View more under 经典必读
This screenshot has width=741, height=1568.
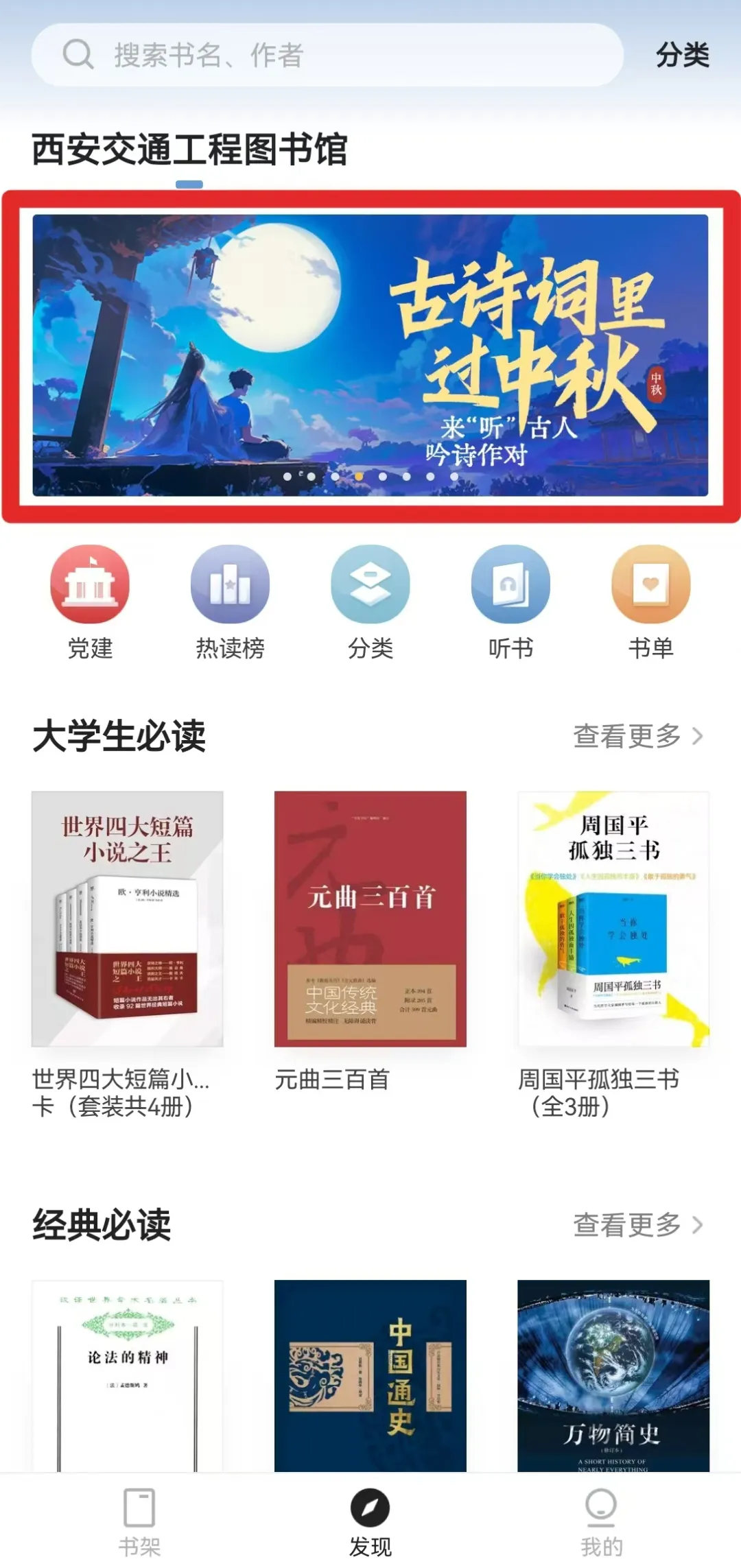point(638,1224)
